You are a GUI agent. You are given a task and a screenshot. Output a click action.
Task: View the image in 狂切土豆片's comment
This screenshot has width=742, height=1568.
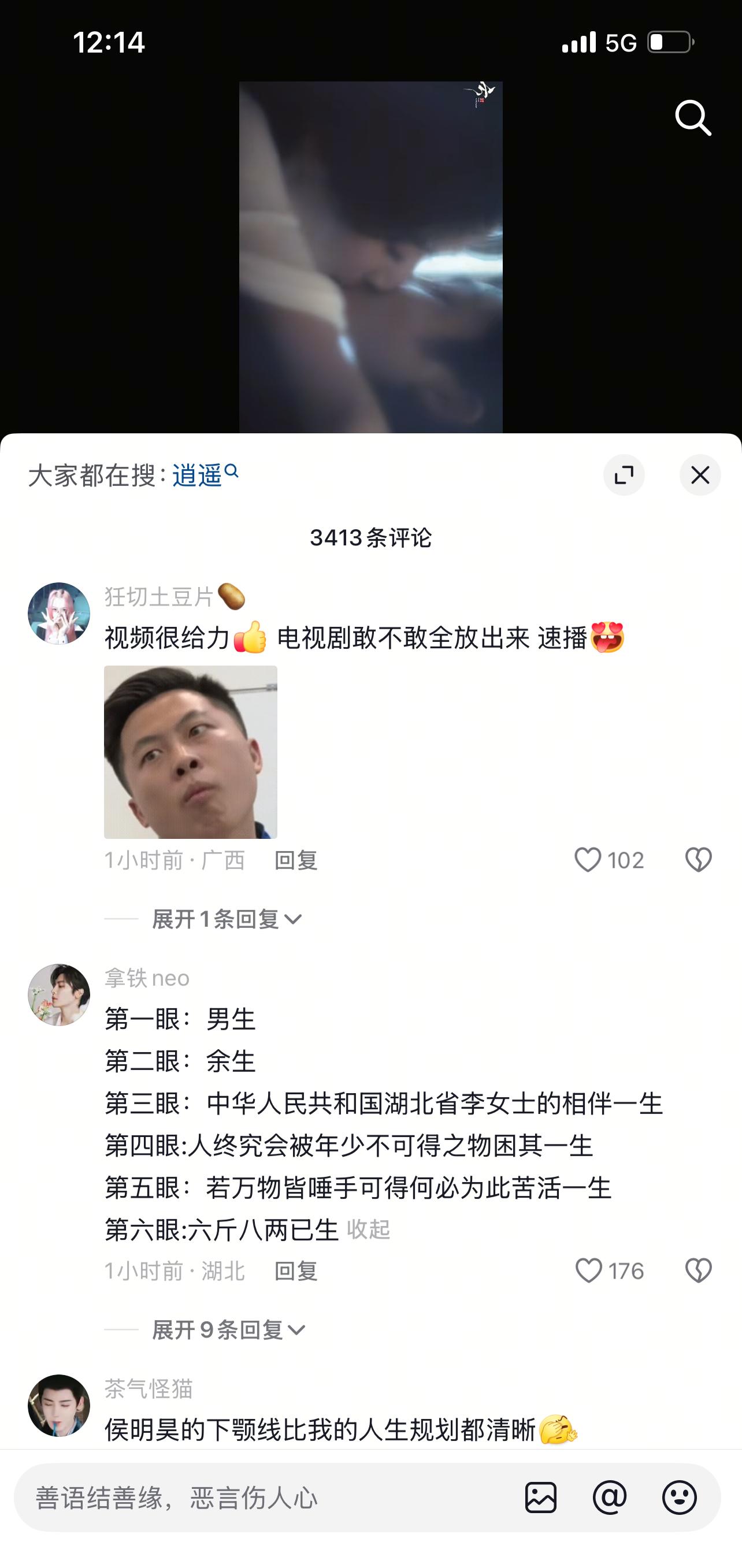[191, 752]
